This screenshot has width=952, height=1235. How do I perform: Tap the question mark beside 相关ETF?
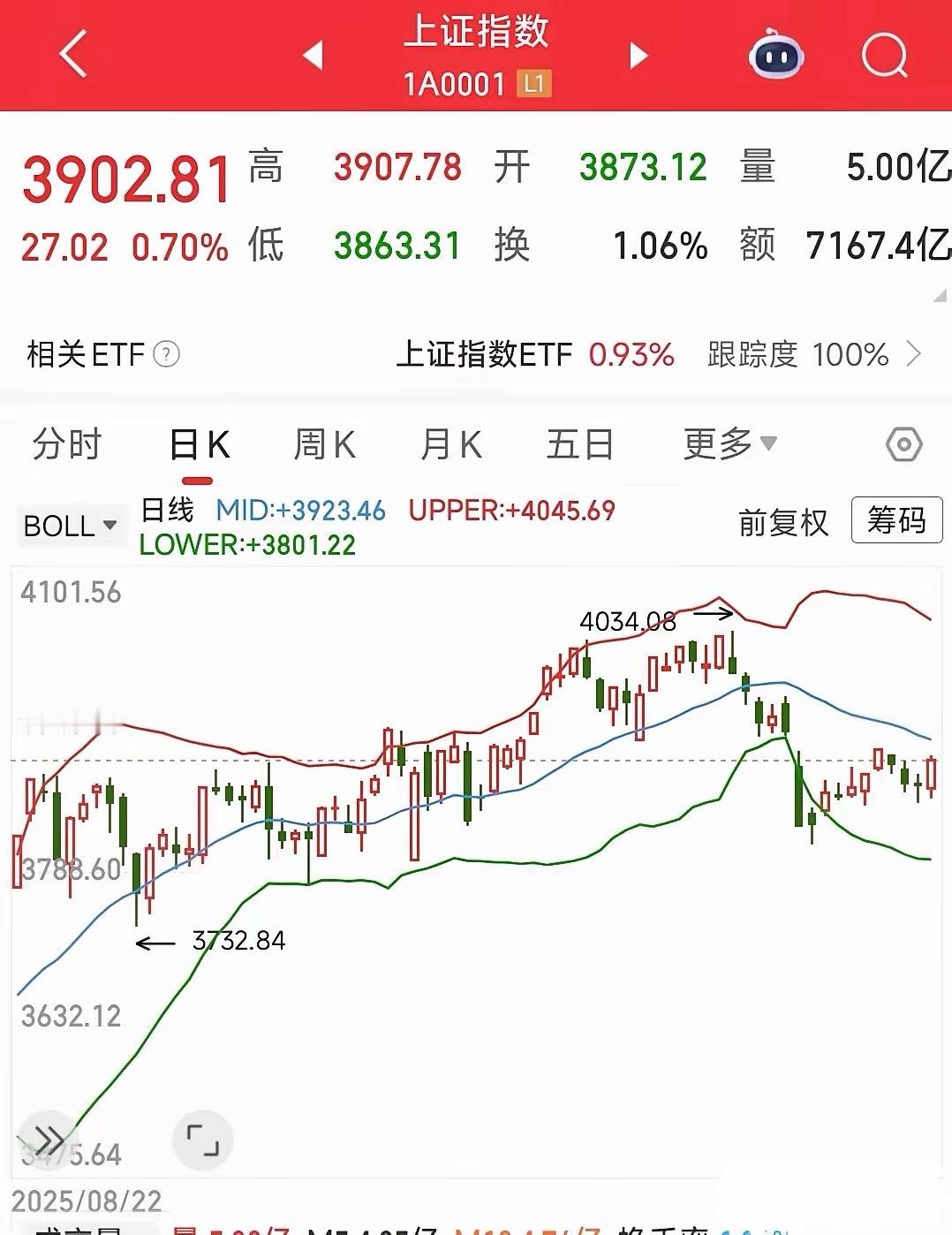tap(164, 355)
